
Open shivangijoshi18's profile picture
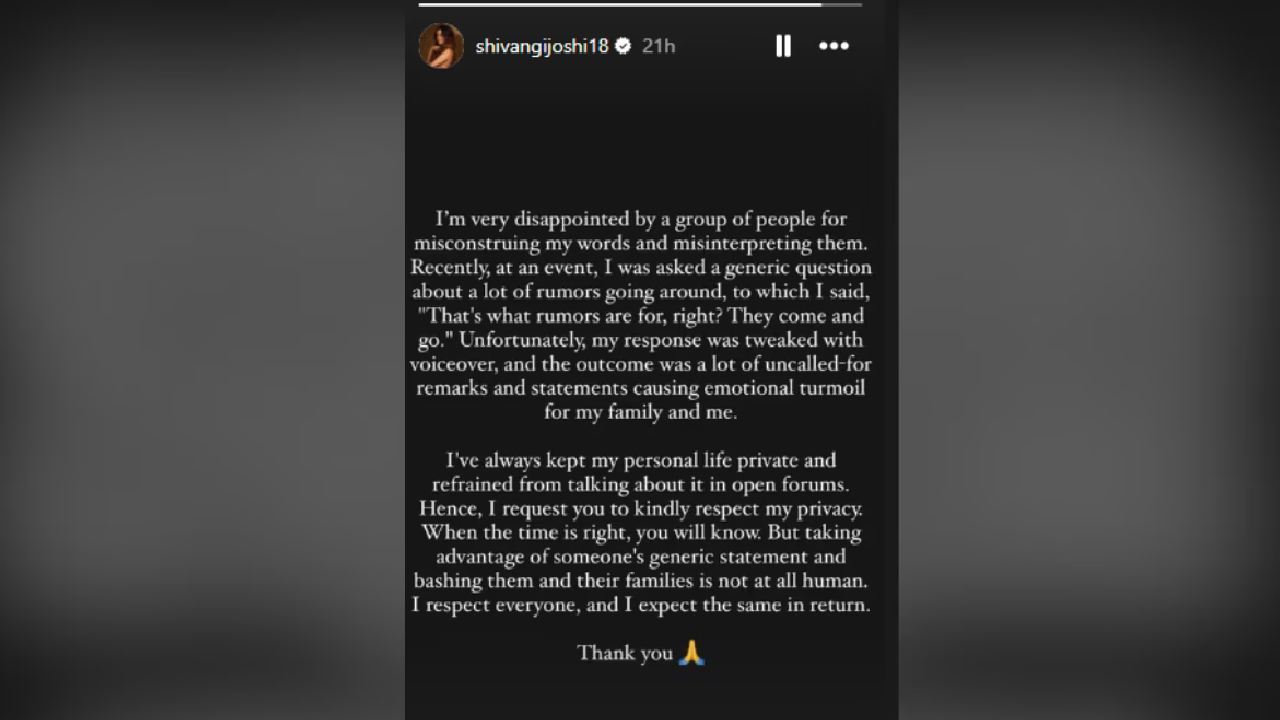[441, 46]
